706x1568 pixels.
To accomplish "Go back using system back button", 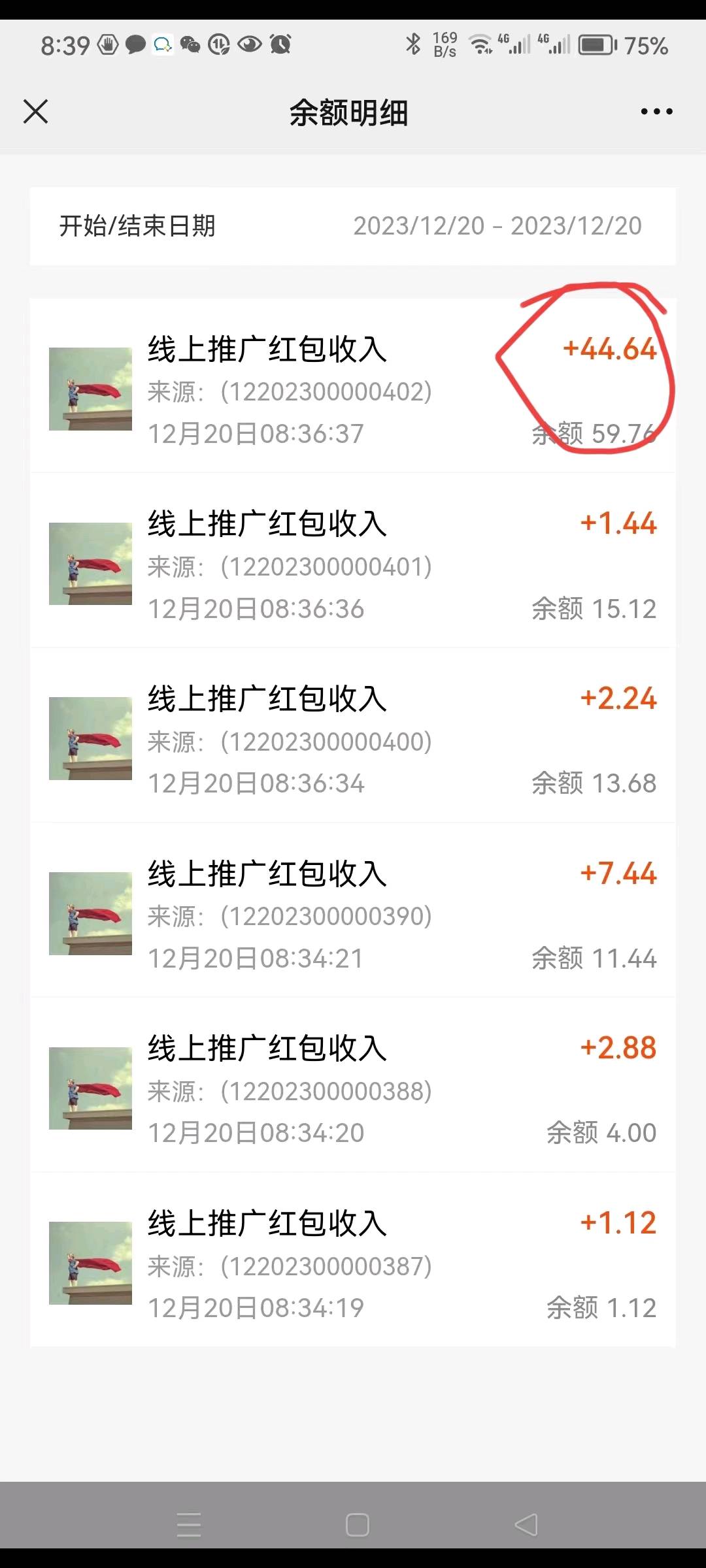I will (x=526, y=1525).
